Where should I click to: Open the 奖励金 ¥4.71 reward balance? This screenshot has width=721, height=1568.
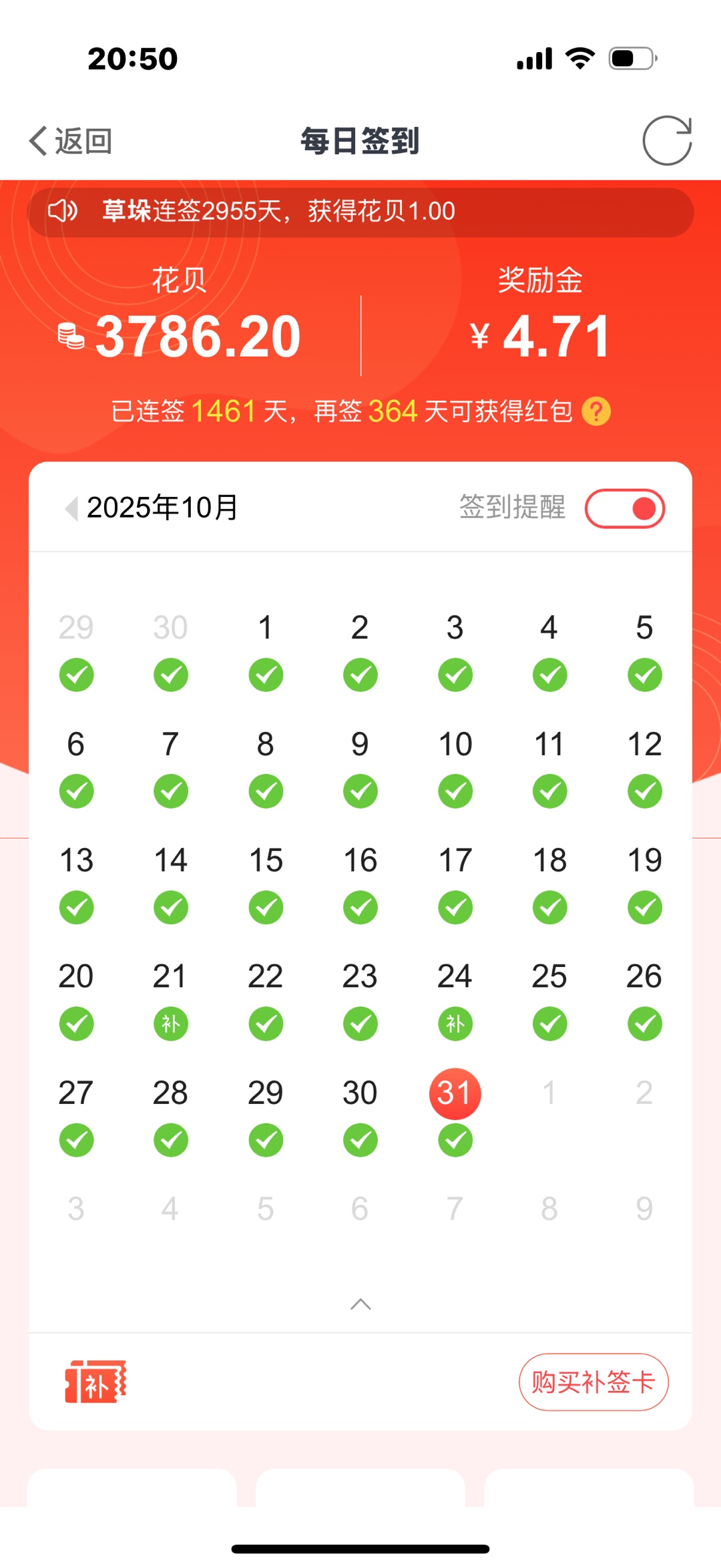pos(539,336)
